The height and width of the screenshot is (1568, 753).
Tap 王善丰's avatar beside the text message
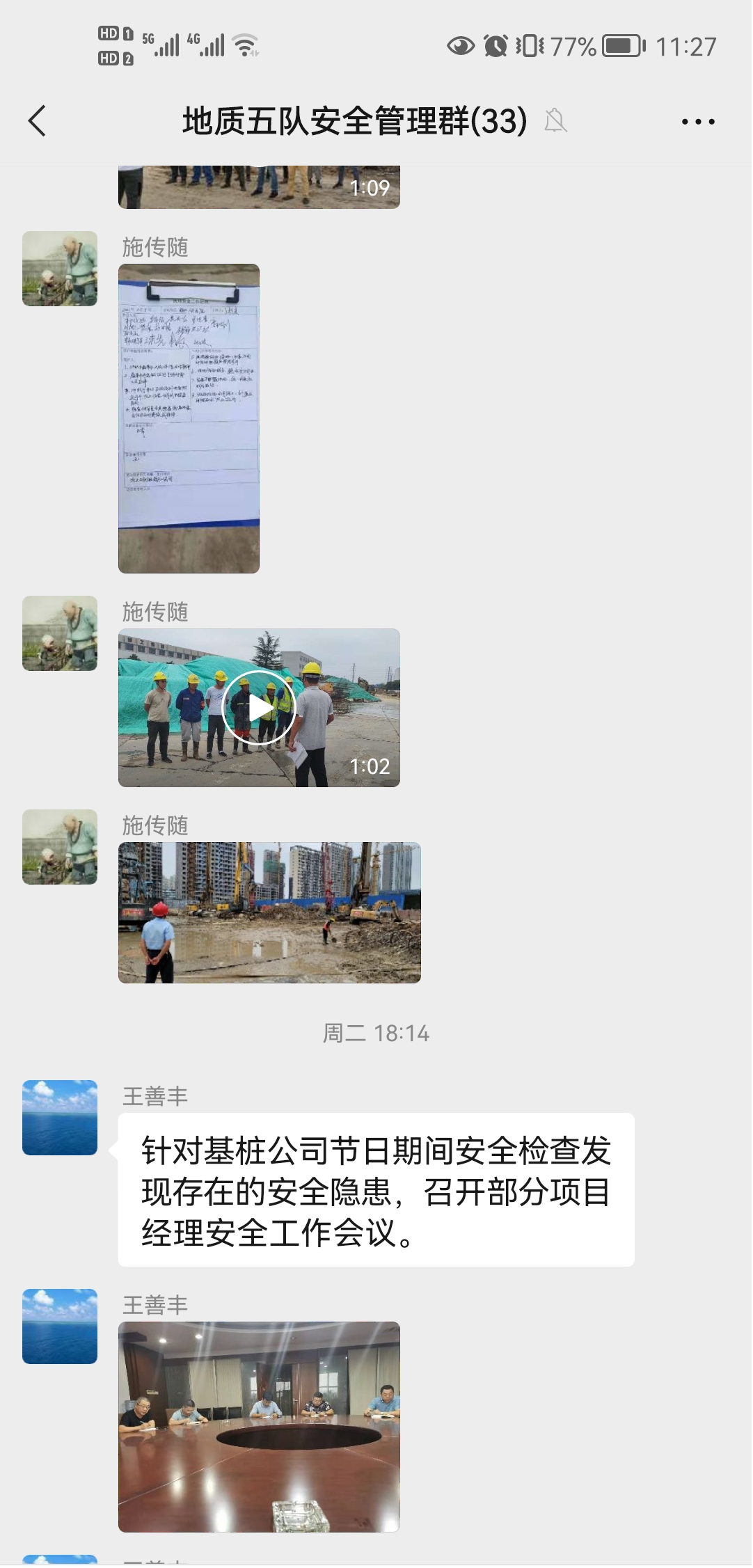60,1117
